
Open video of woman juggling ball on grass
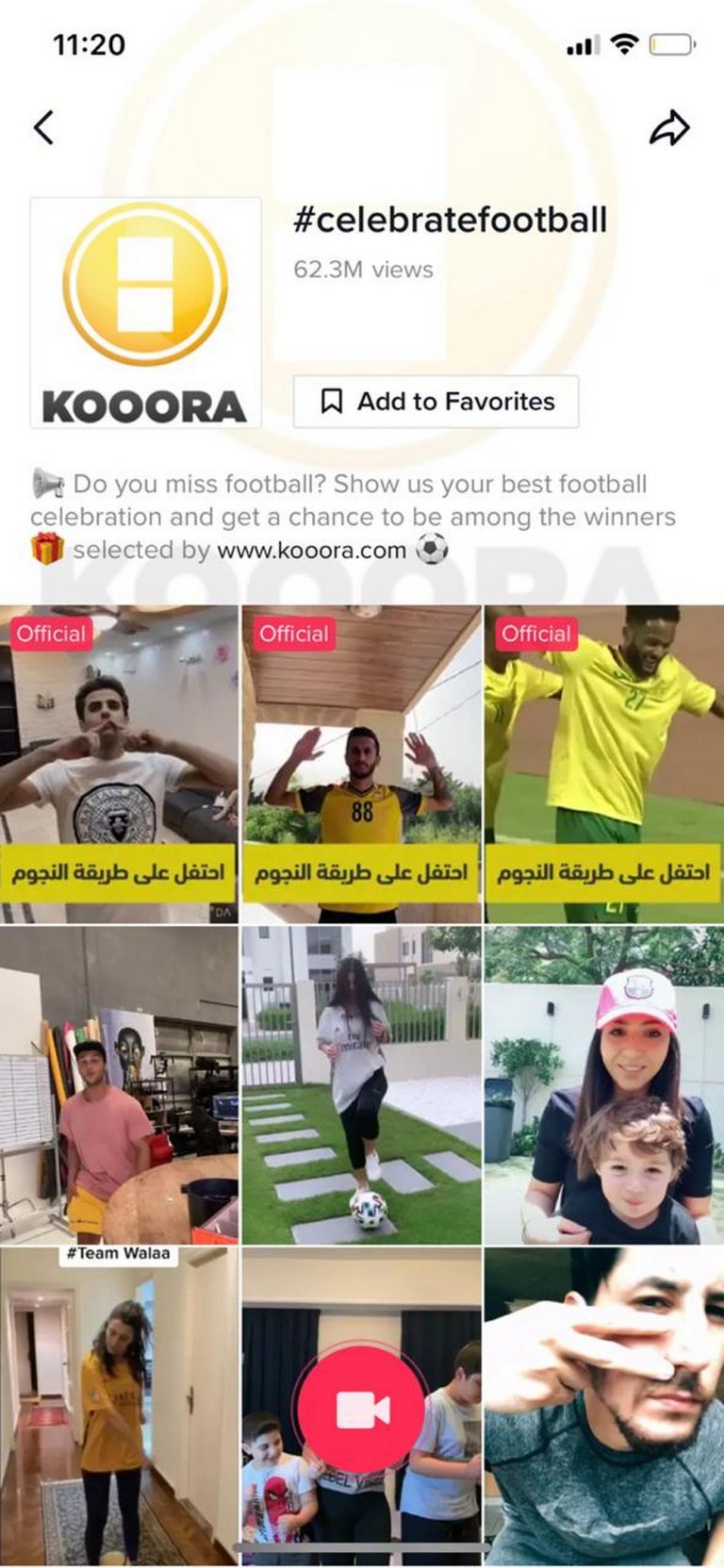tap(361, 1084)
